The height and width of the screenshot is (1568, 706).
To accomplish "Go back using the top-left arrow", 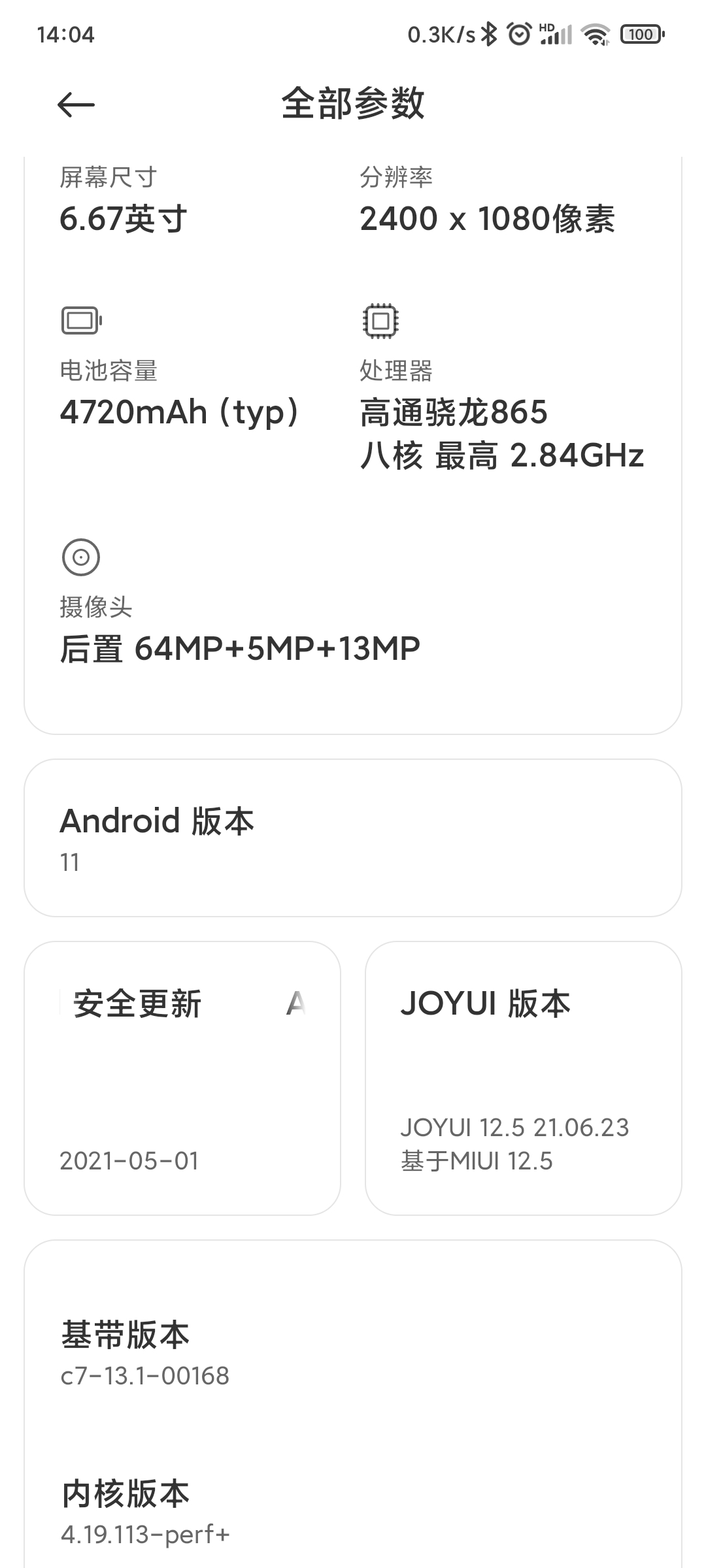I will click(x=76, y=105).
